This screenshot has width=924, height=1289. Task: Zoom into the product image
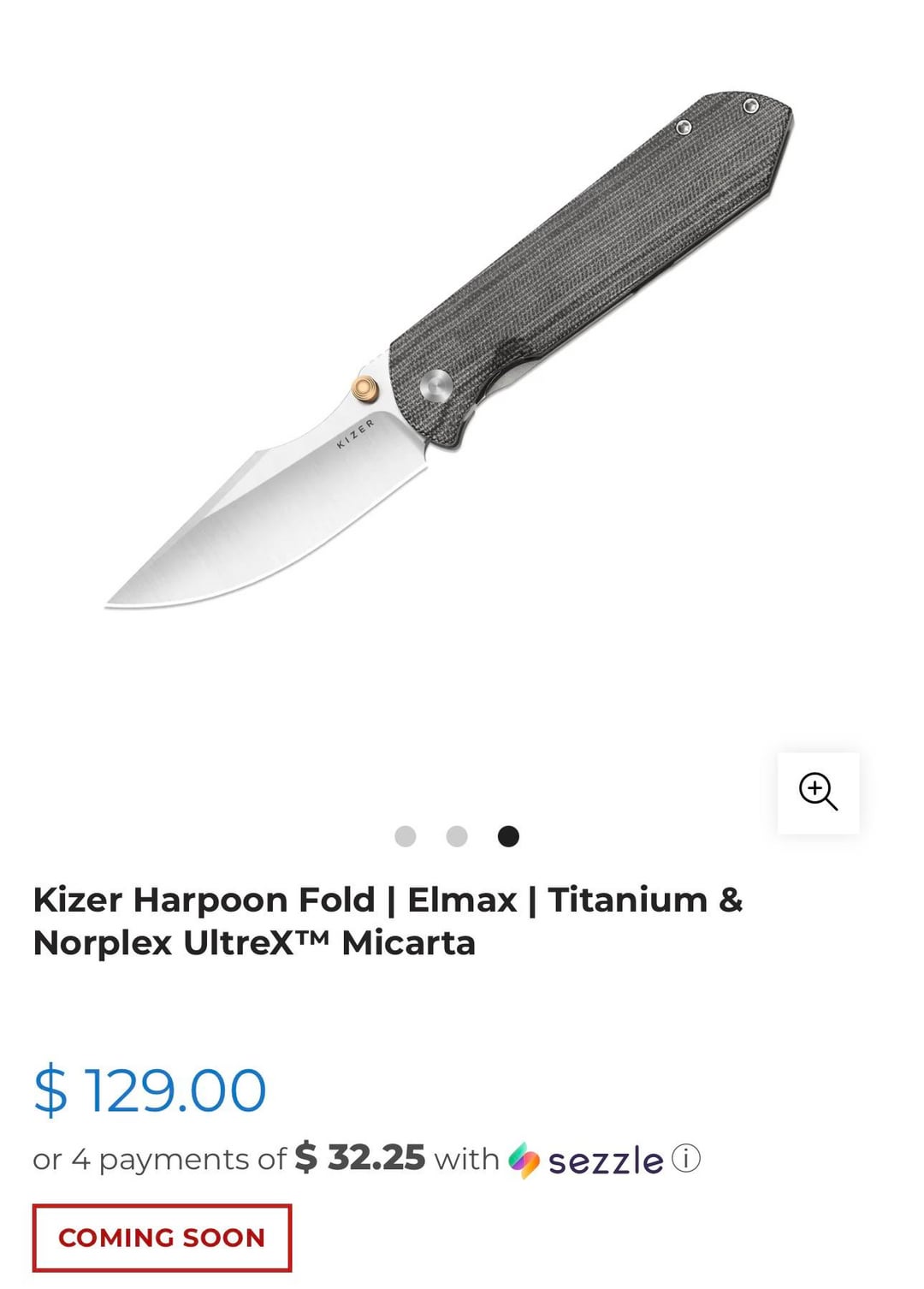818,793
